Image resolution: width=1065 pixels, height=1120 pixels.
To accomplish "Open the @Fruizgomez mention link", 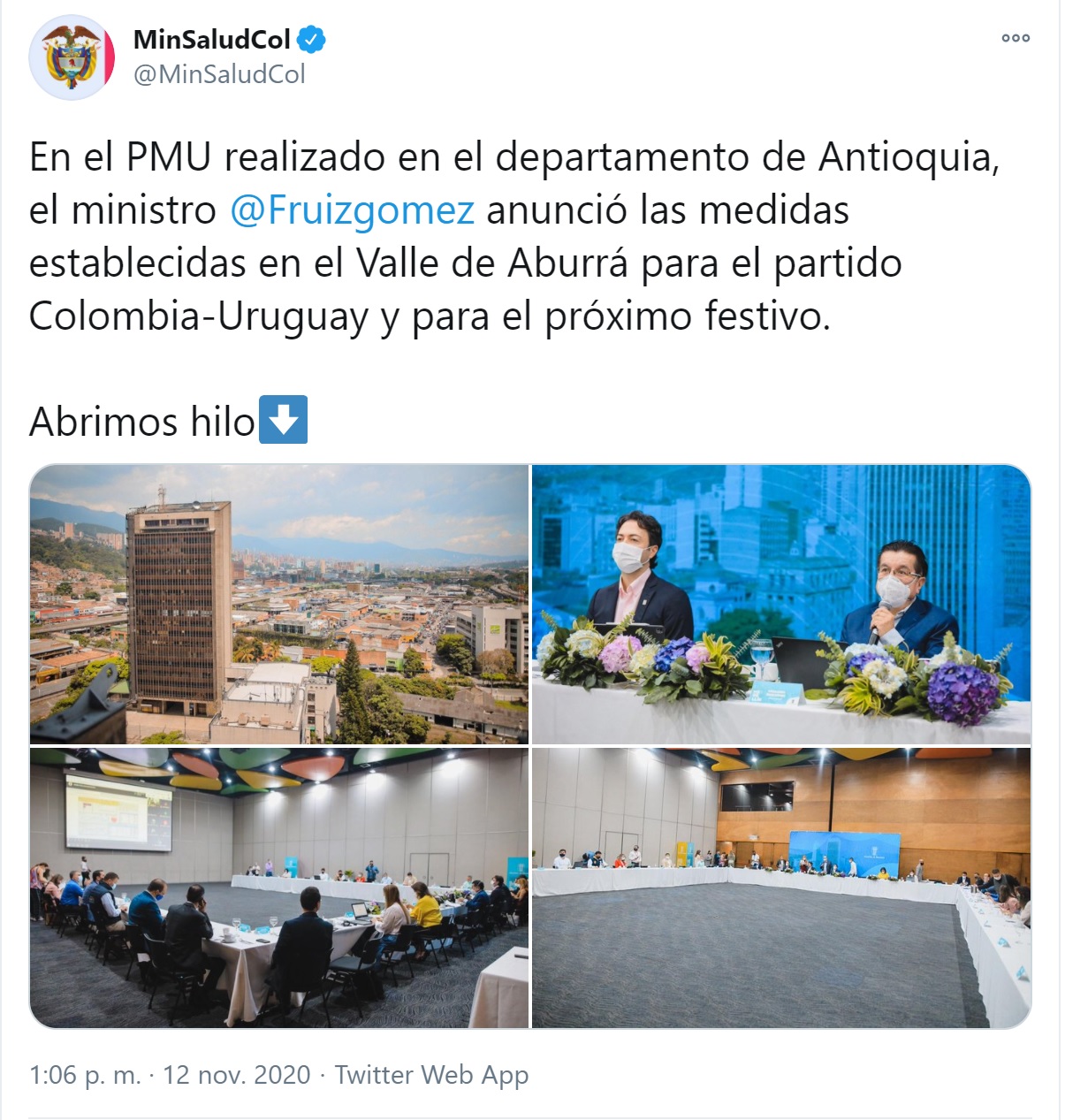I will tap(352, 210).
